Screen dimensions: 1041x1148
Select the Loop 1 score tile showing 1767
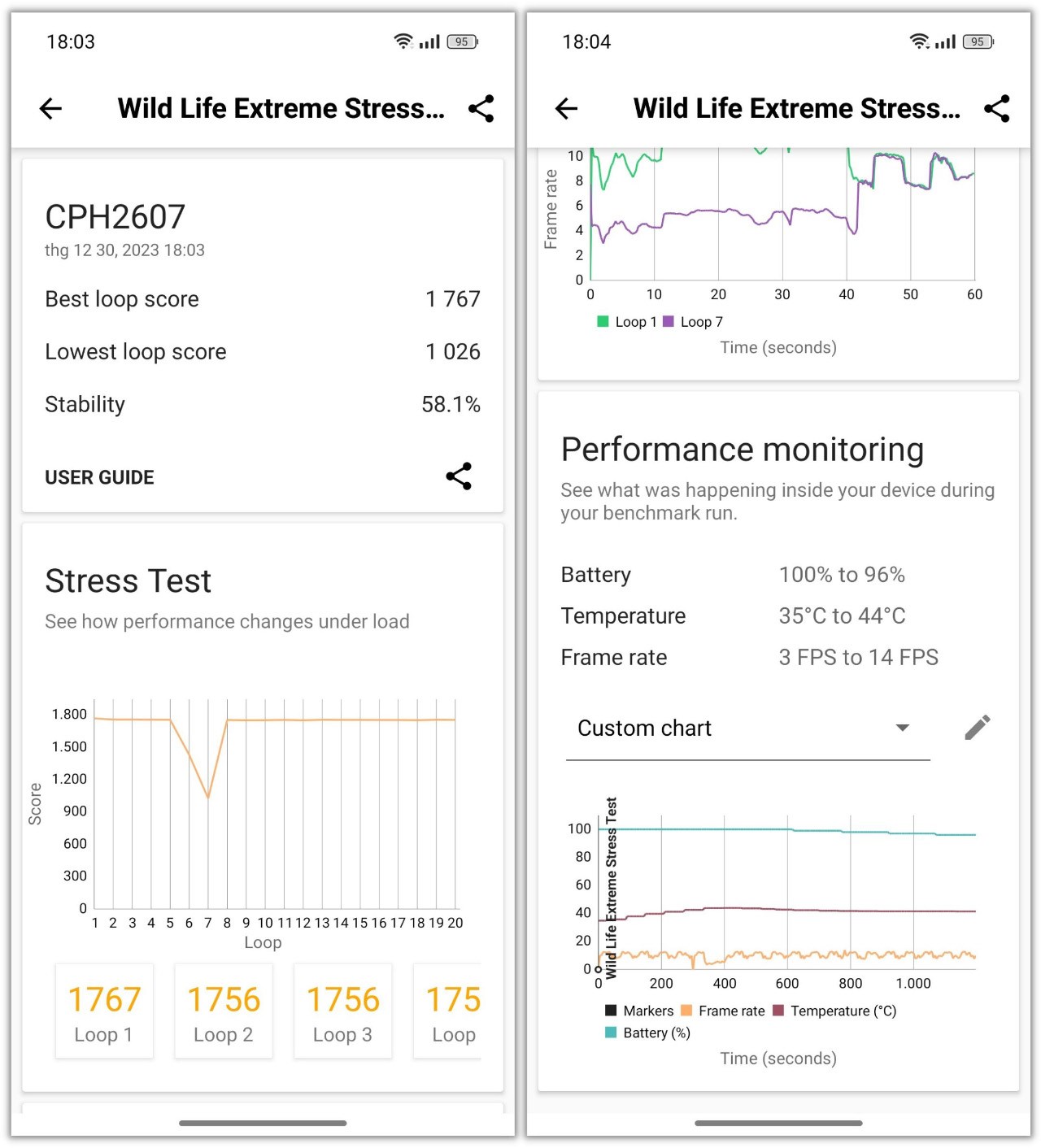pyautogui.click(x=104, y=1011)
